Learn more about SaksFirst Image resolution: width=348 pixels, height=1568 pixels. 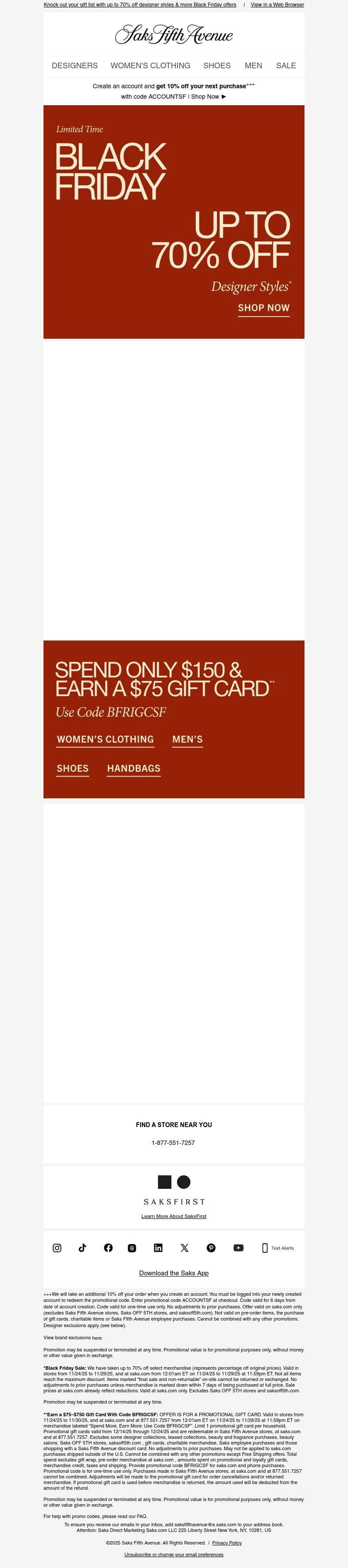click(174, 1216)
